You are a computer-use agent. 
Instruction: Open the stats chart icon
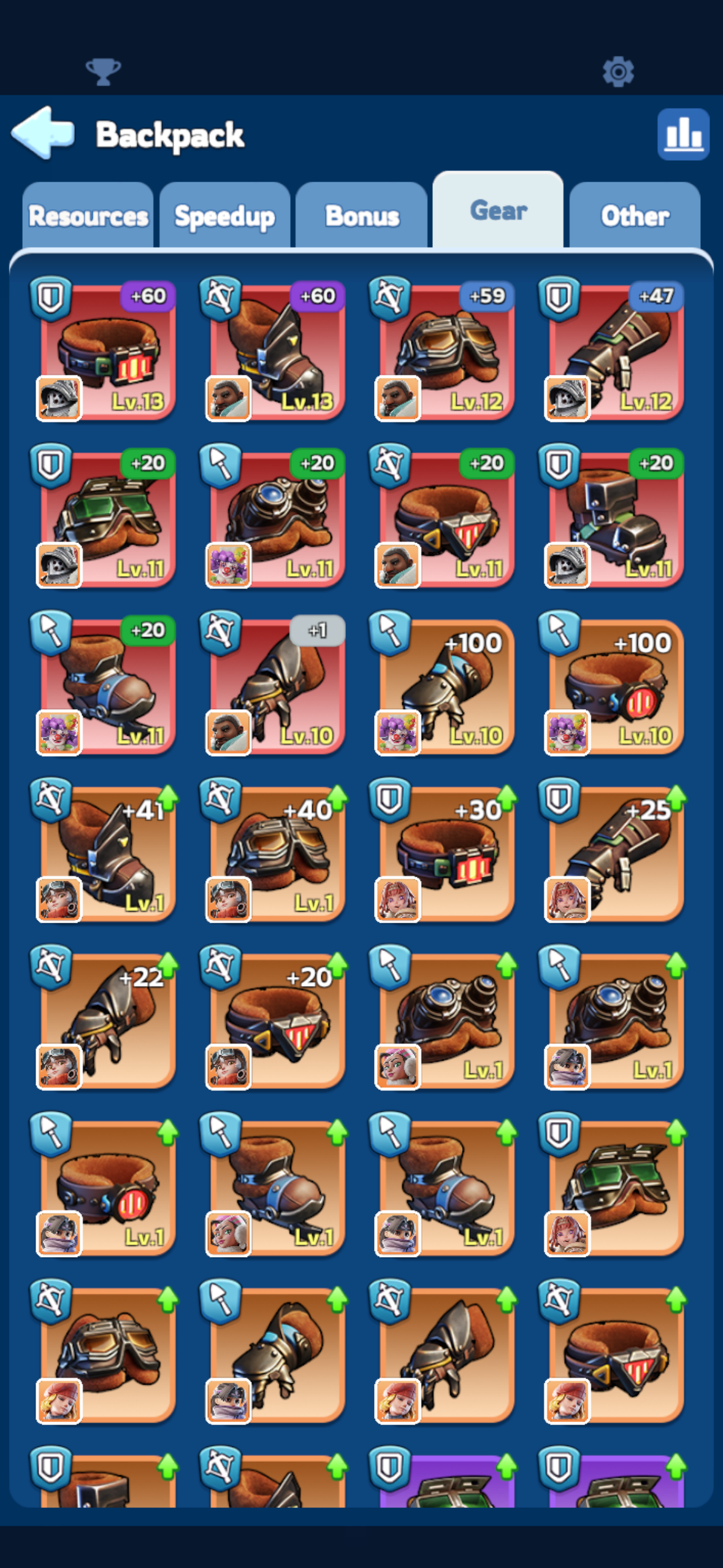[683, 134]
